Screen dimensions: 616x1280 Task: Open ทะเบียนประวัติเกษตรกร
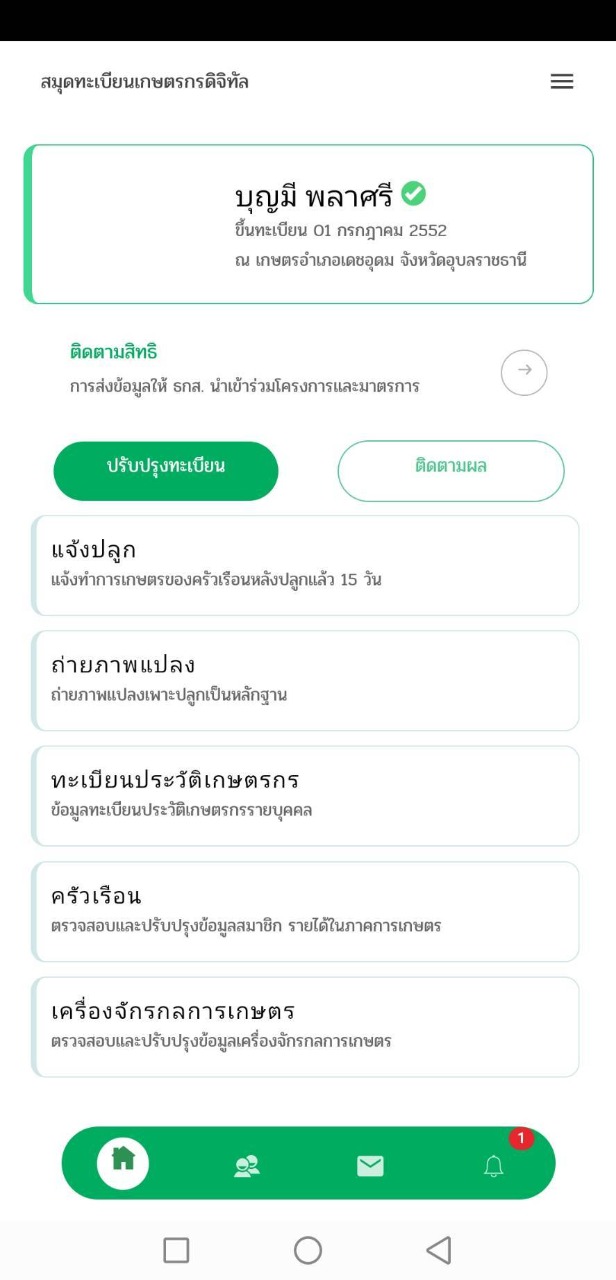coord(305,796)
